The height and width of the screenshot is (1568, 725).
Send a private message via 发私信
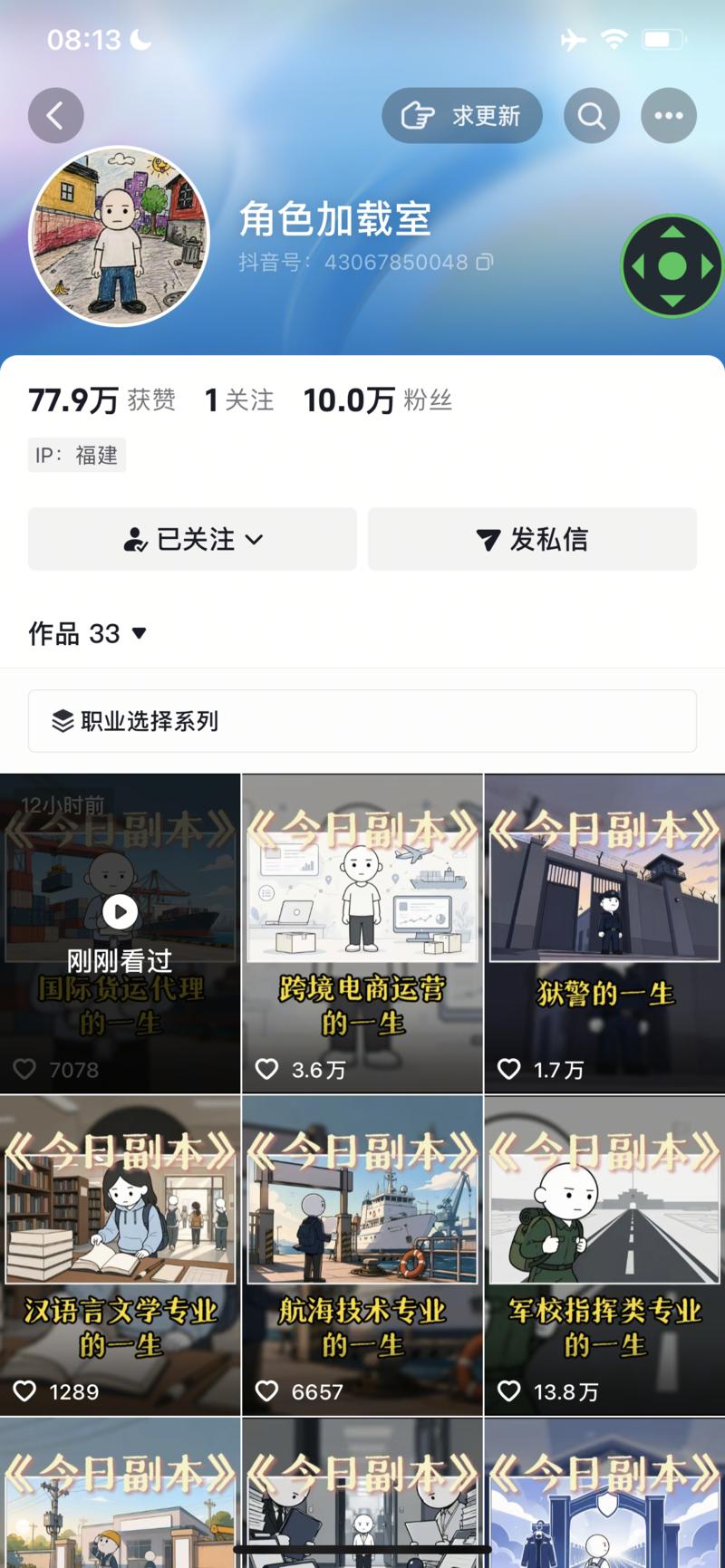(532, 539)
